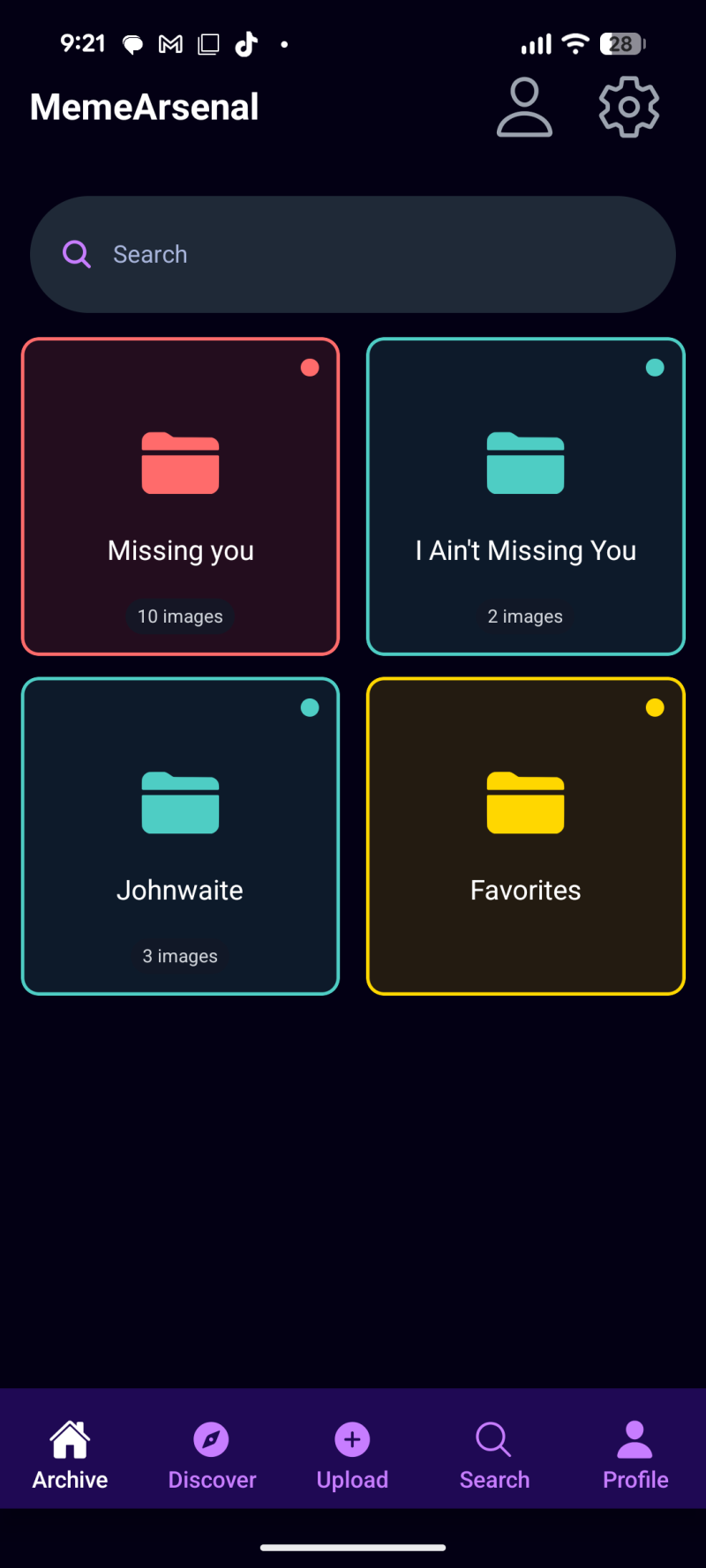Open the account icon in the header

tap(524, 108)
